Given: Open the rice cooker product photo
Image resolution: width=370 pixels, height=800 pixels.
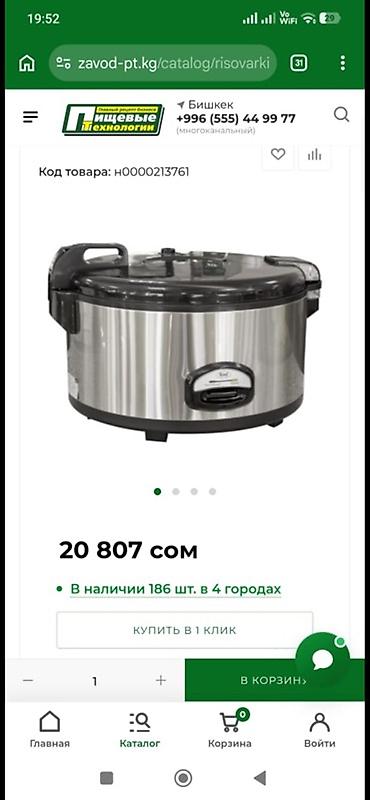Looking at the screenshot, I should point(184,342).
